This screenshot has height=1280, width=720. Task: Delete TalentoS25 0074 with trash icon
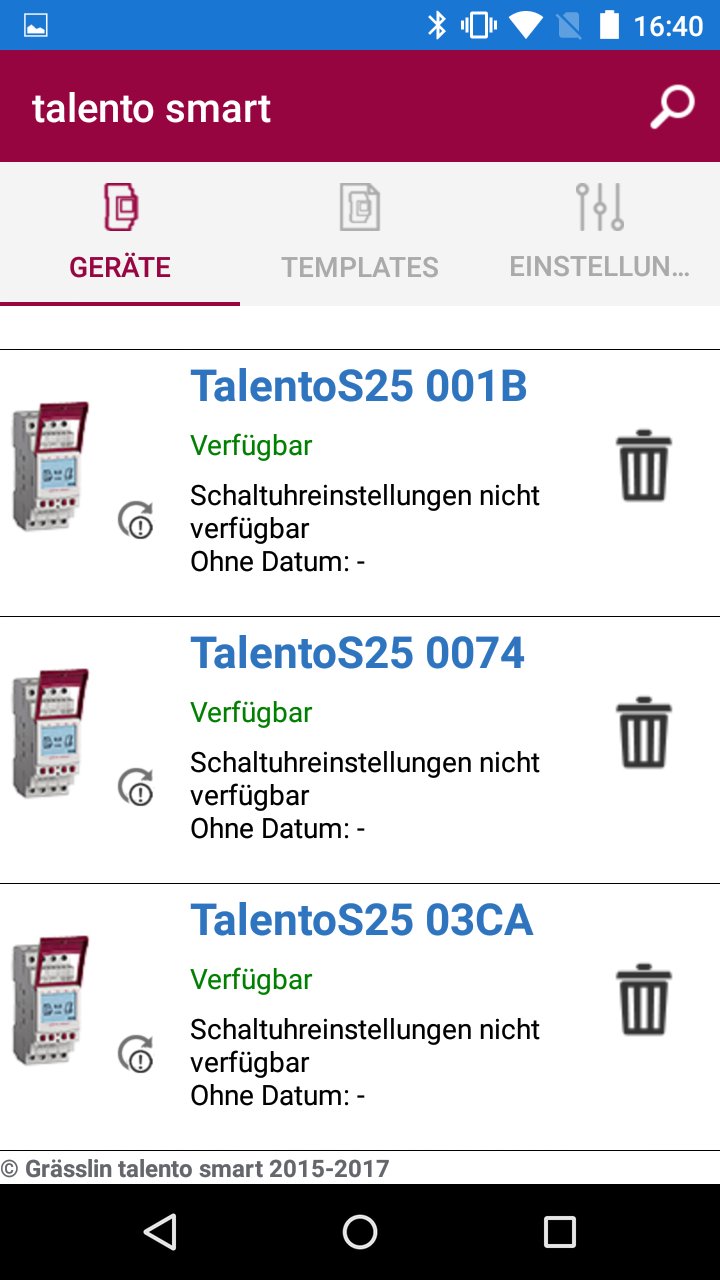pyautogui.click(x=643, y=733)
